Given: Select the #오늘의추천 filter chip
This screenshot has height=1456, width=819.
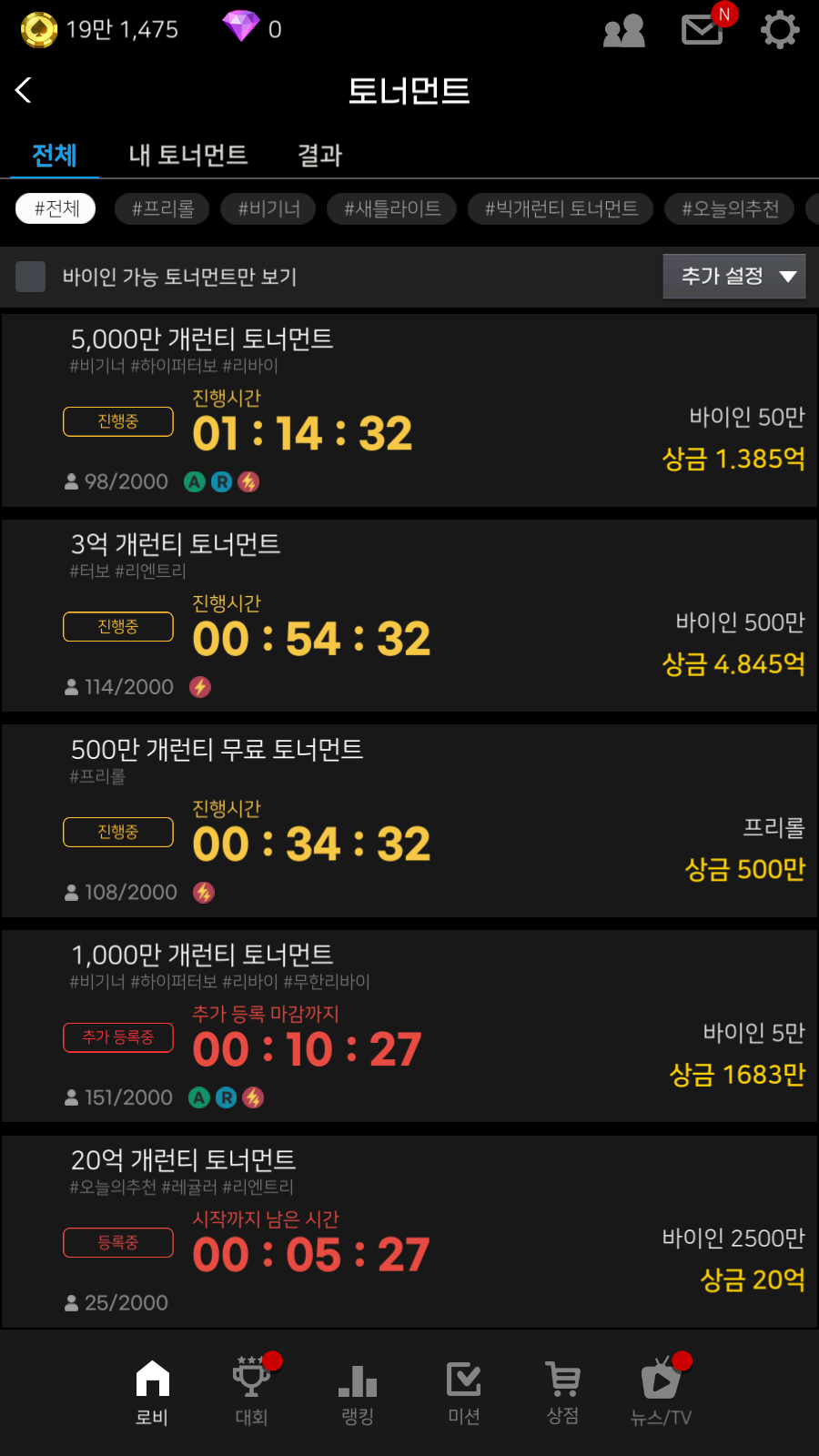Looking at the screenshot, I should click(730, 208).
